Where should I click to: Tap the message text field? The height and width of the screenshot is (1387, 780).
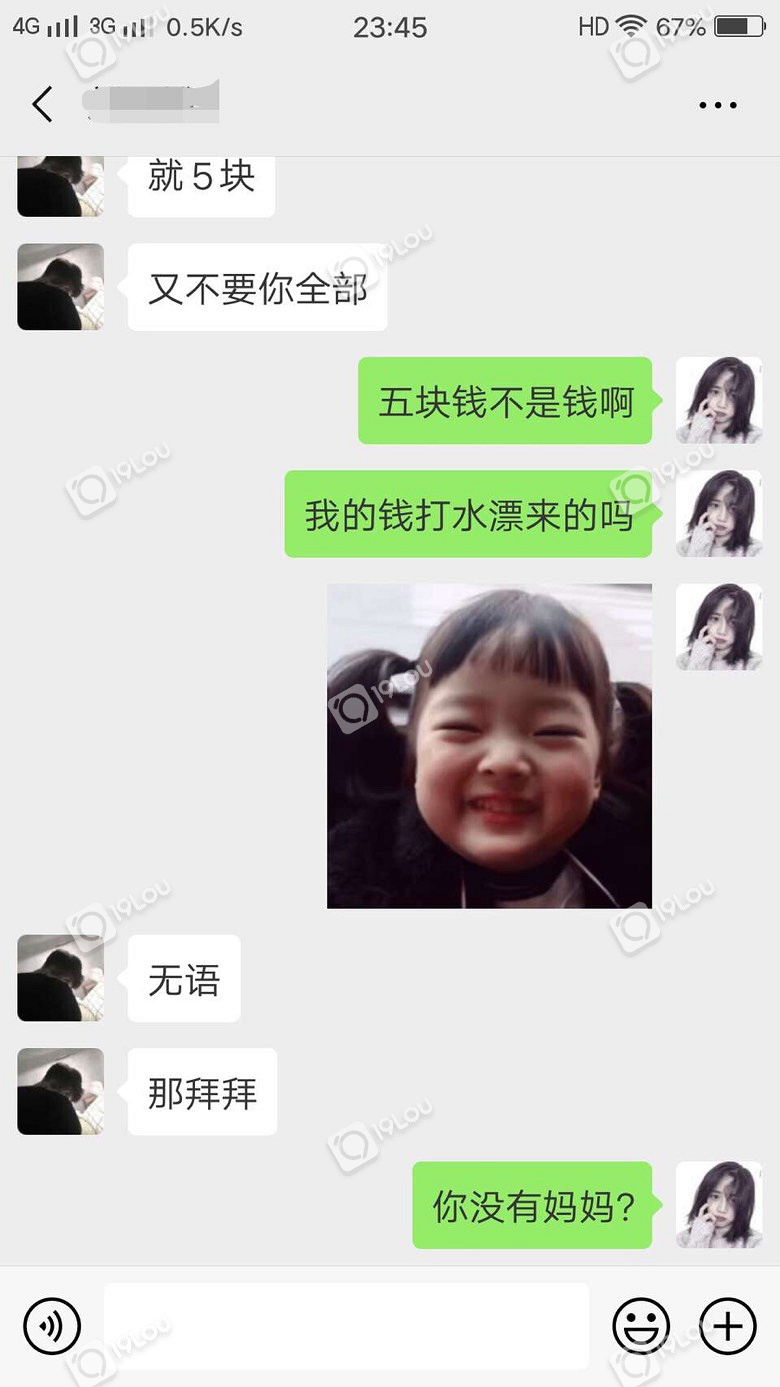(x=346, y=1326)
